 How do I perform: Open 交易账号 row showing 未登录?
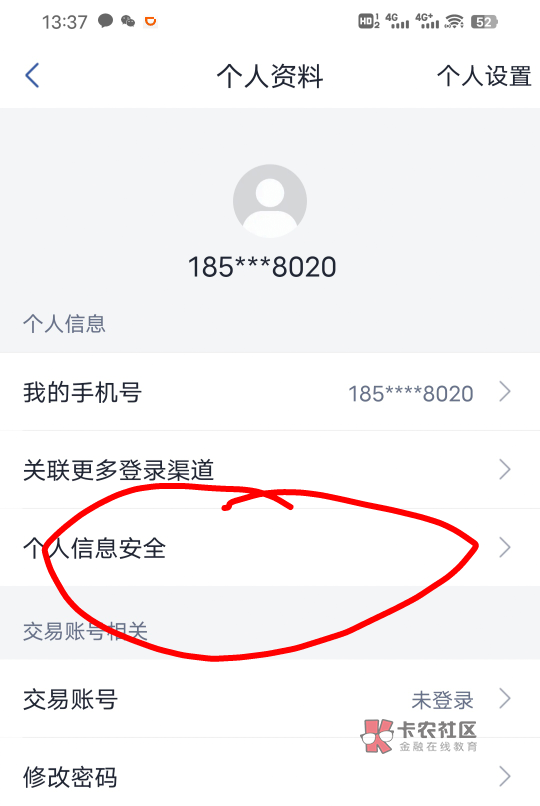(270, 699)
